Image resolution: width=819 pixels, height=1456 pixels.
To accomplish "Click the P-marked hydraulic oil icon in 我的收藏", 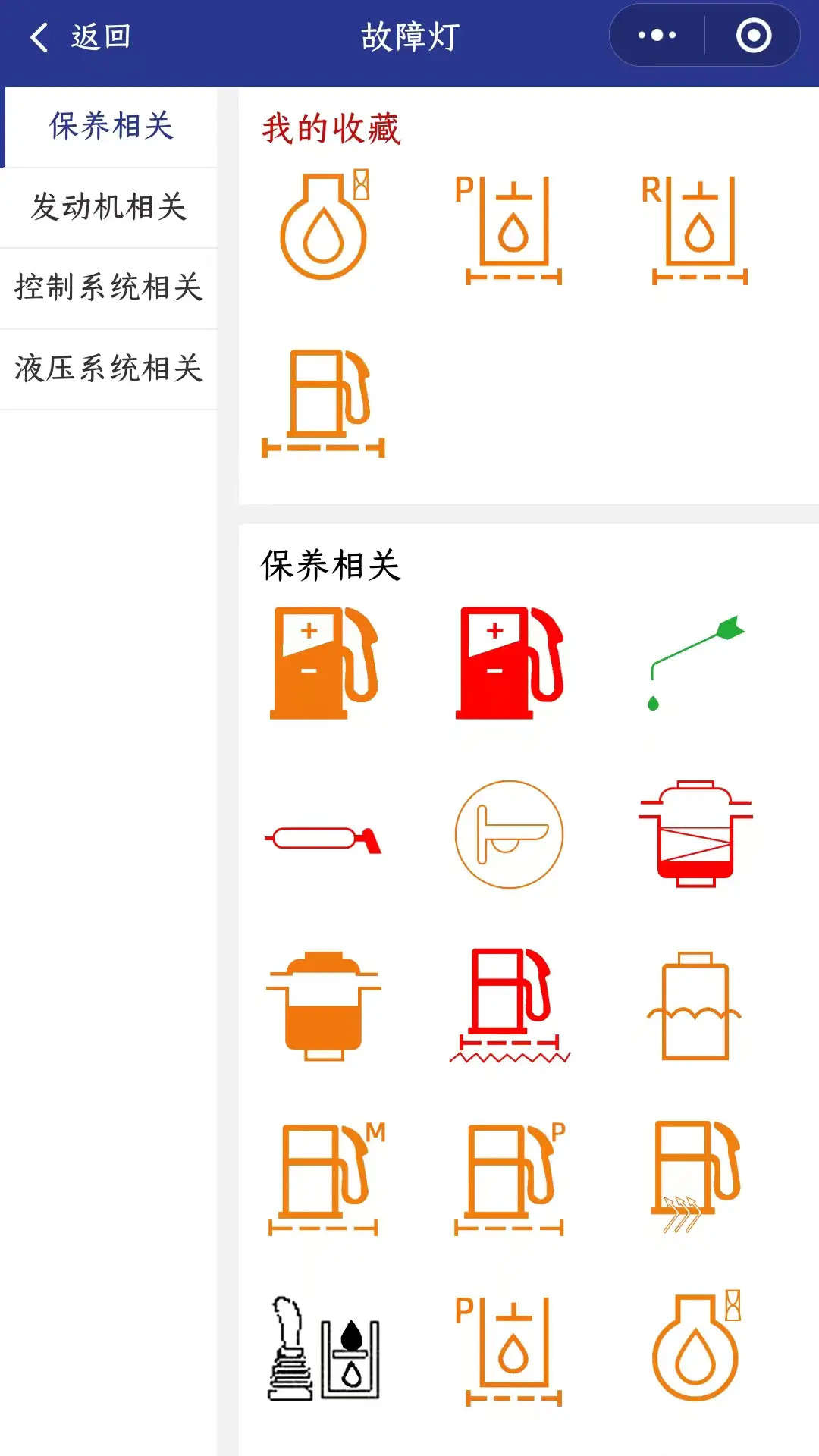I will click(x=510, y=227).
